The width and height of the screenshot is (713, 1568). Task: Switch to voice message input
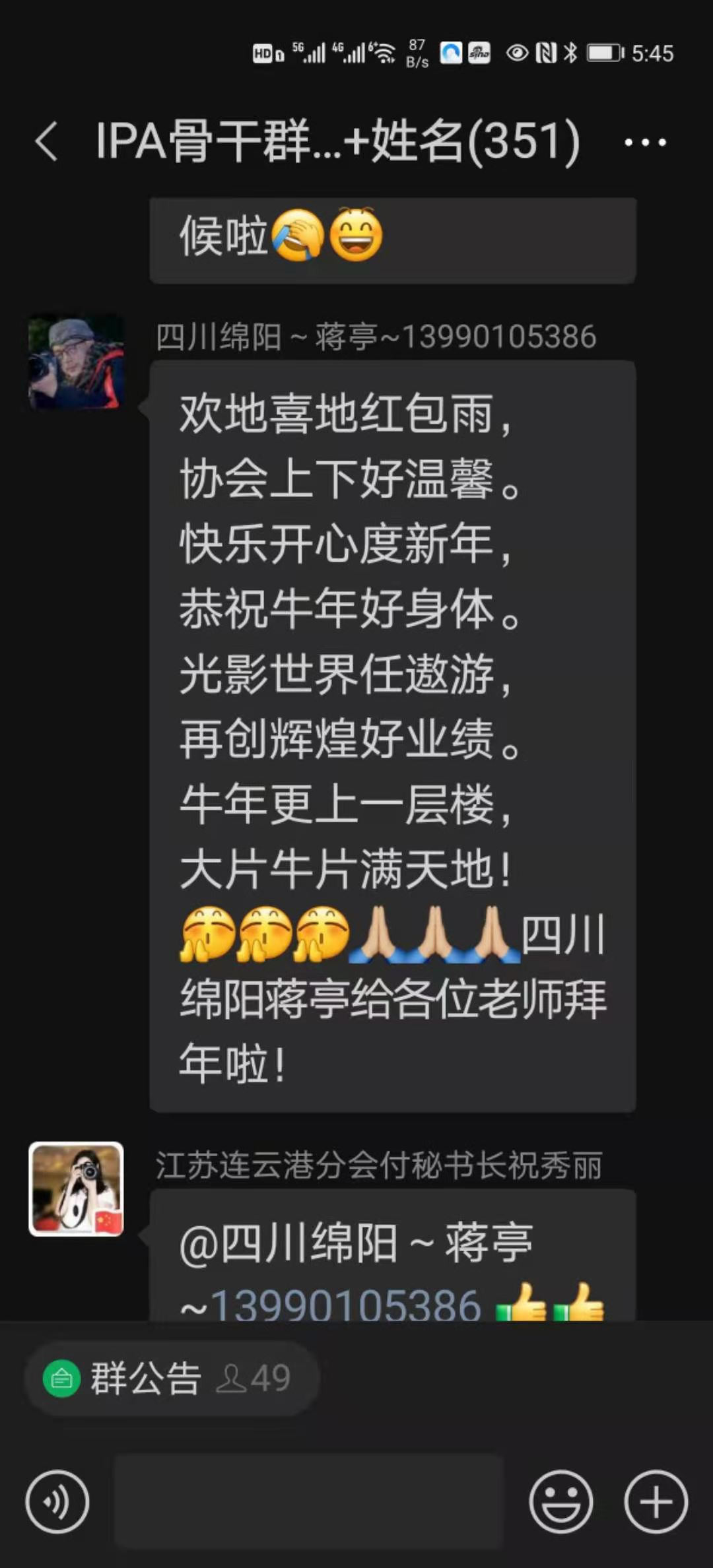coord(57,1501)
